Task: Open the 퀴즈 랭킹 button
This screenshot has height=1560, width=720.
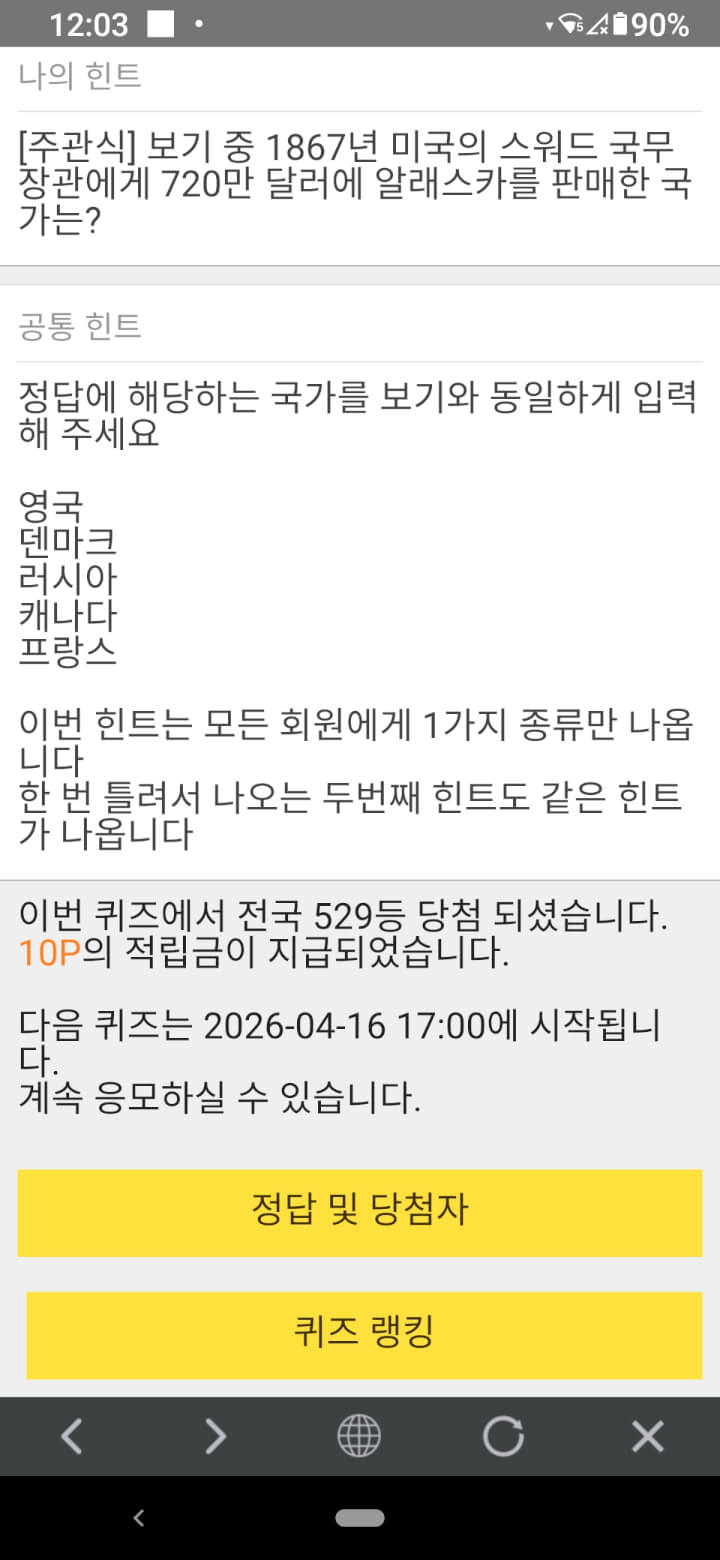Action: 364,1334
